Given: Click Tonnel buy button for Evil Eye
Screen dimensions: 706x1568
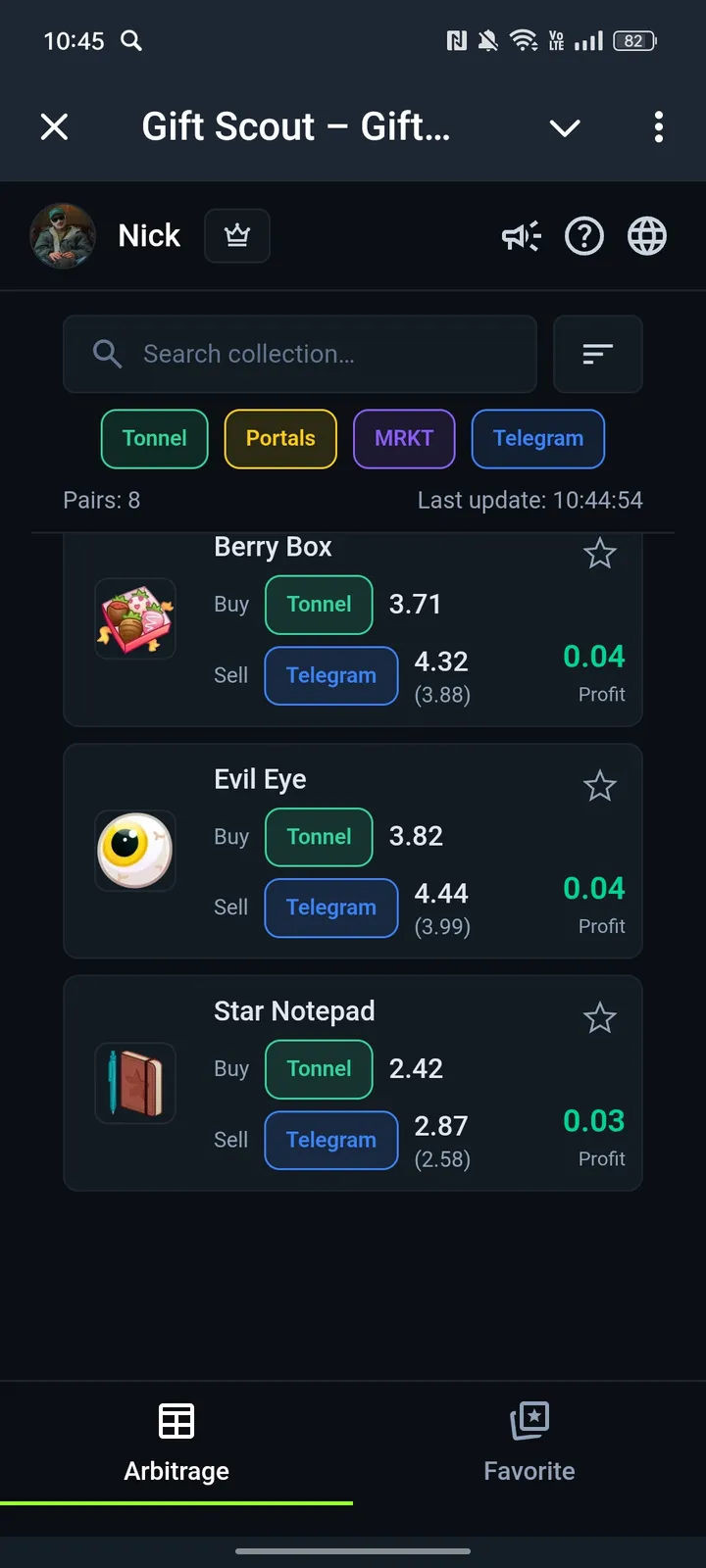Looking at the screenshot, I should coord(319,837).
